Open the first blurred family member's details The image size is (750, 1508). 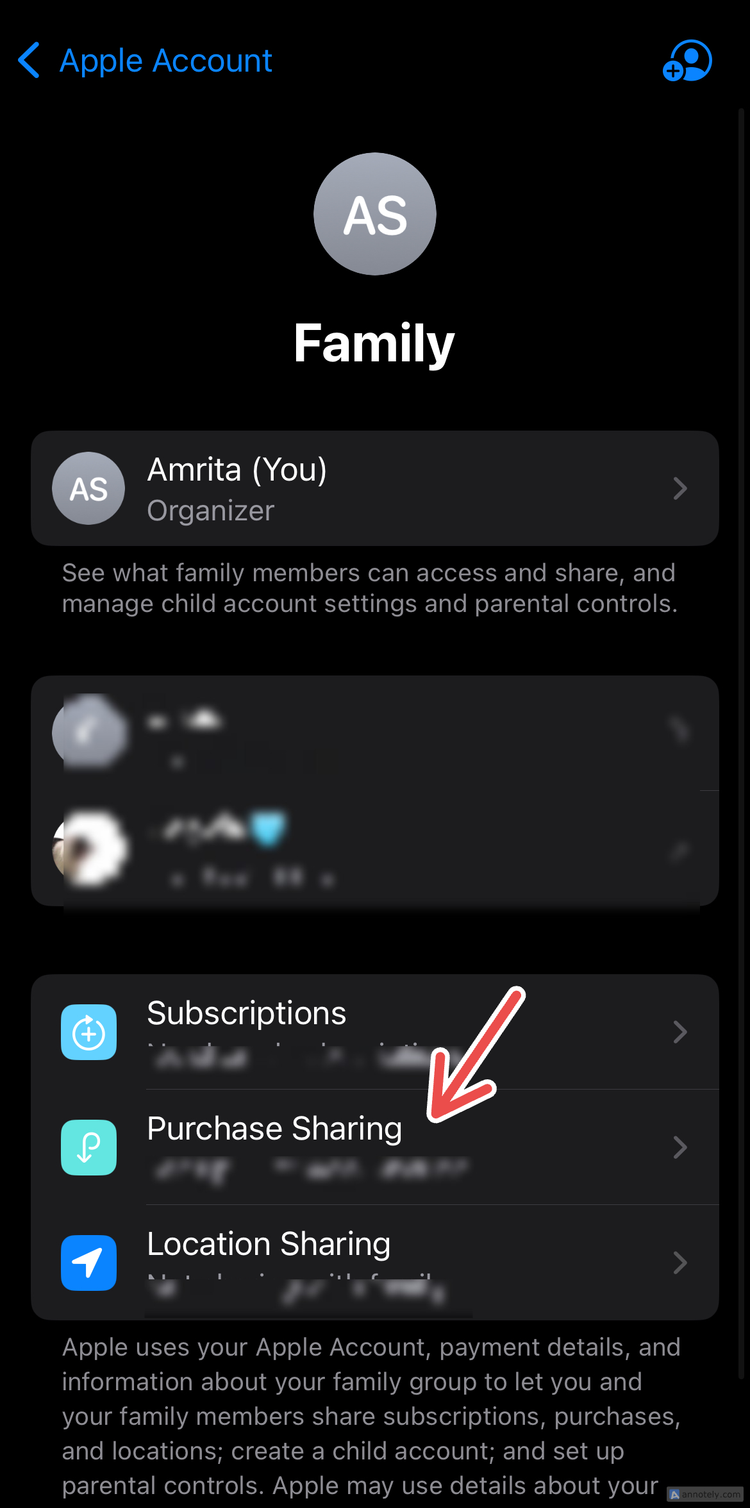coord(375,732)
